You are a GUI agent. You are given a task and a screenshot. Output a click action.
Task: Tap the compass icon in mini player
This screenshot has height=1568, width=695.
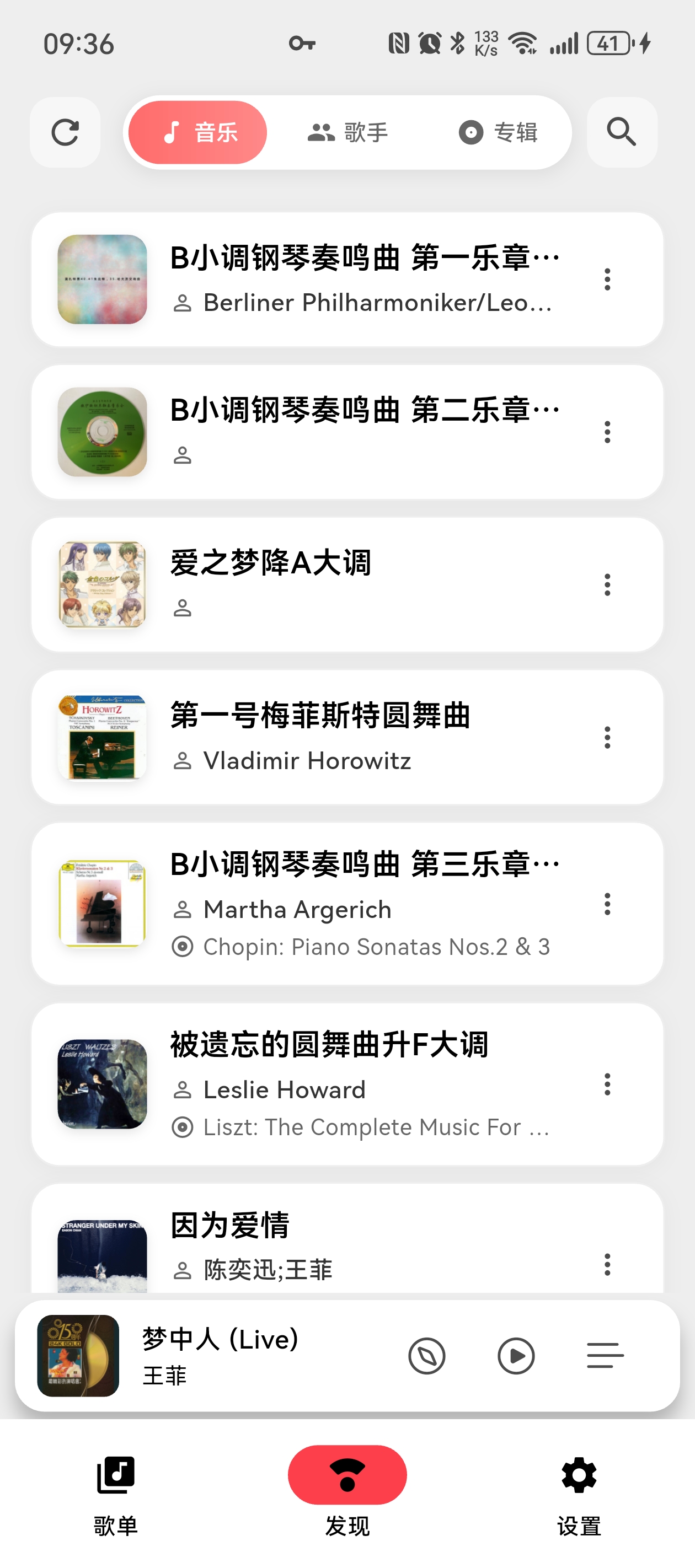[x=426, y=1356]
